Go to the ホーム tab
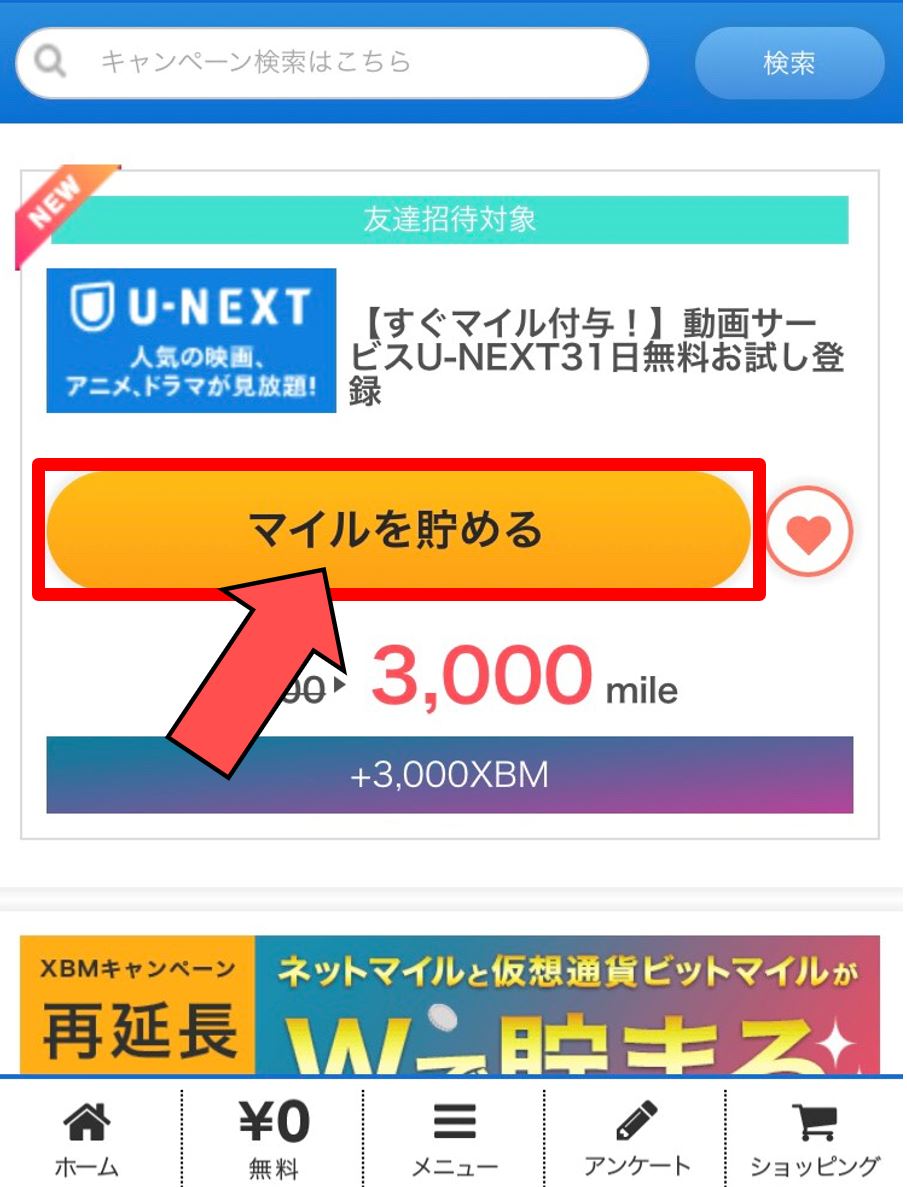The width and height of the screenshot is (907, 1187). click(87, 1138)
